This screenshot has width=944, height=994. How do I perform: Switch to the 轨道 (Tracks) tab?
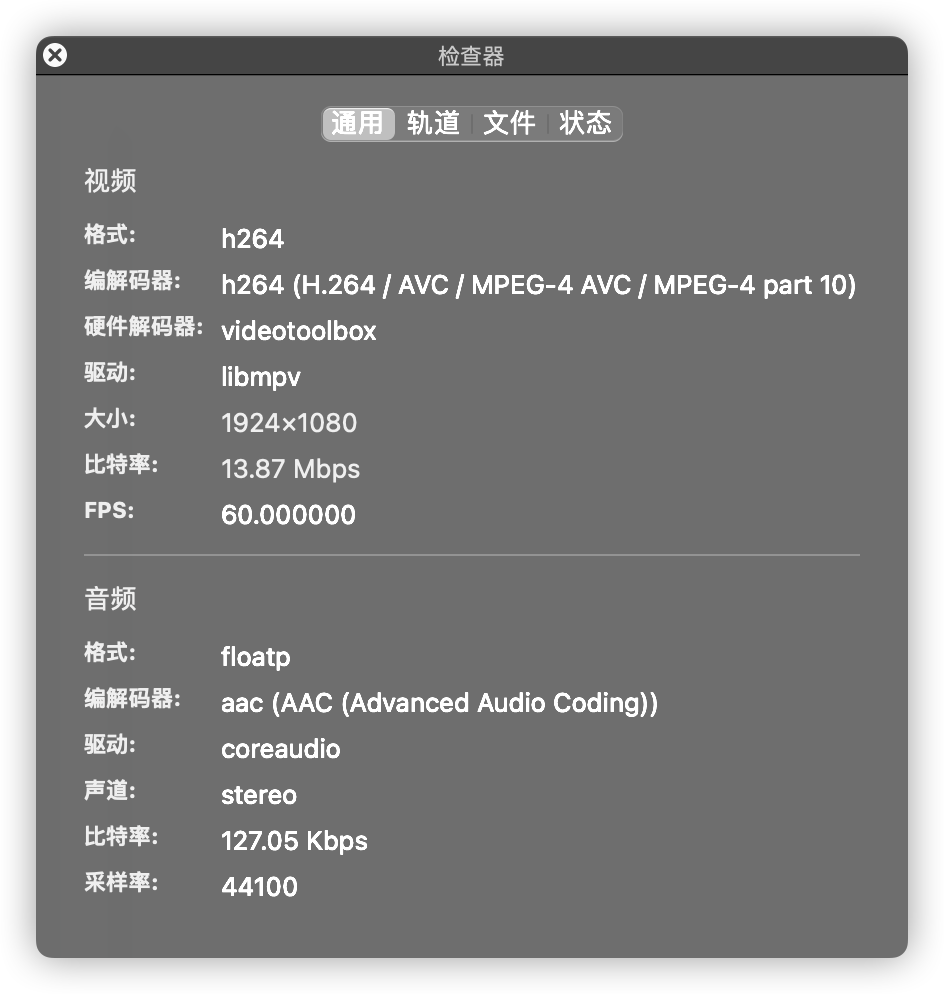[x=434, y=123]
